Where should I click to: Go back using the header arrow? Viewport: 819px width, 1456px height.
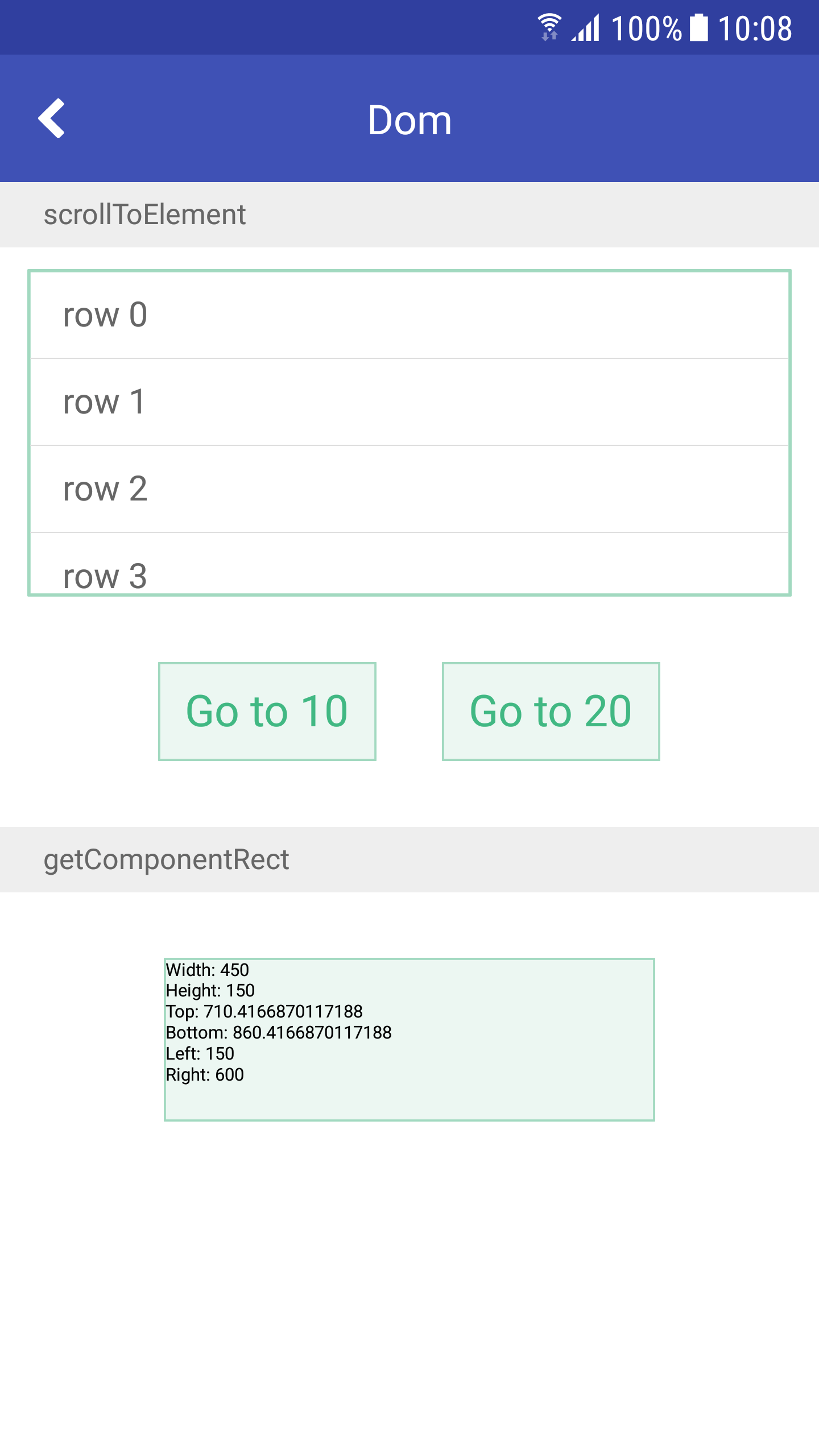coord(51,118)
